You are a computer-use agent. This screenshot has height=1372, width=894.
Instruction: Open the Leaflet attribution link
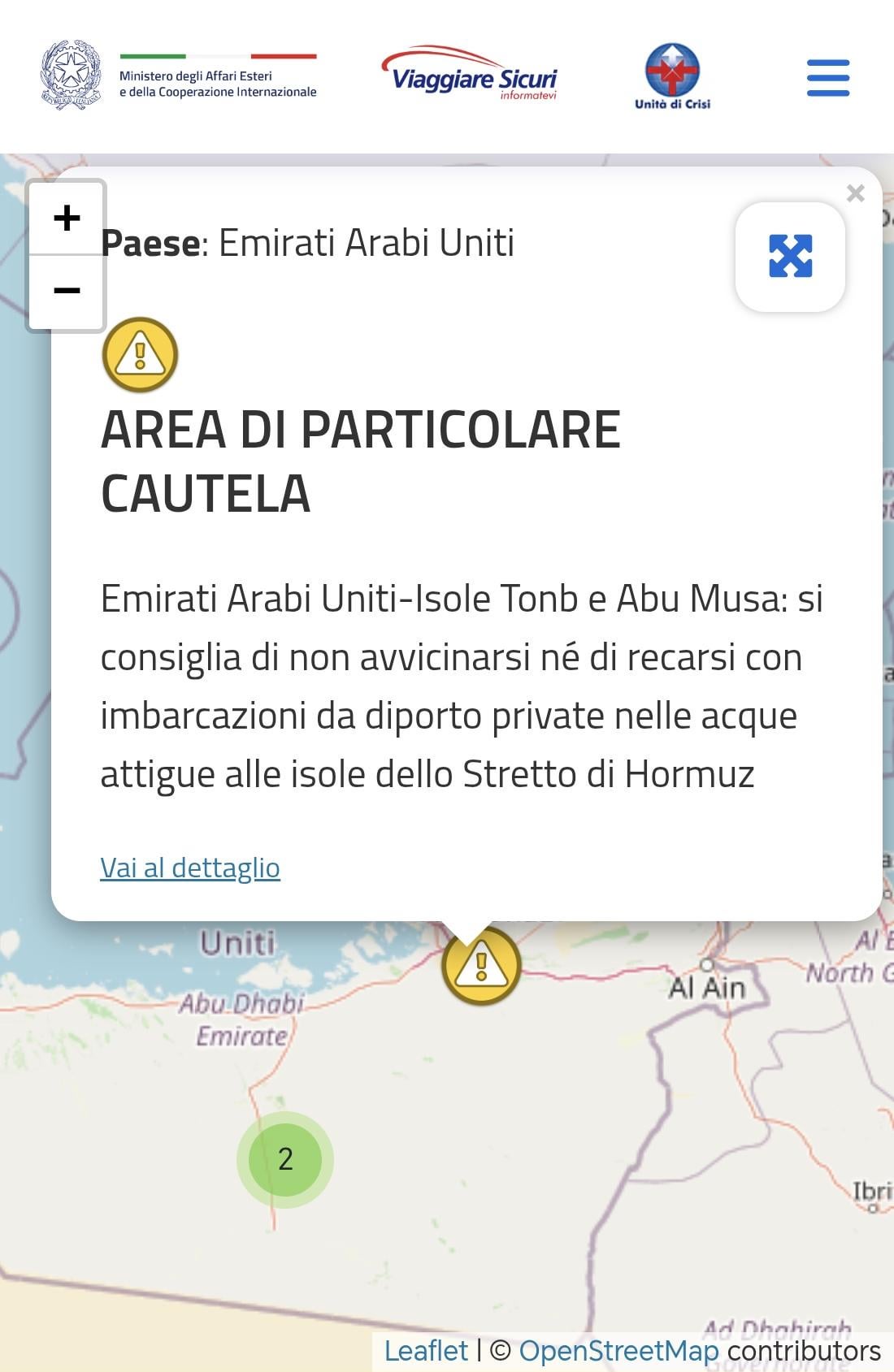pyautogui.click(x=426, y=1351)
